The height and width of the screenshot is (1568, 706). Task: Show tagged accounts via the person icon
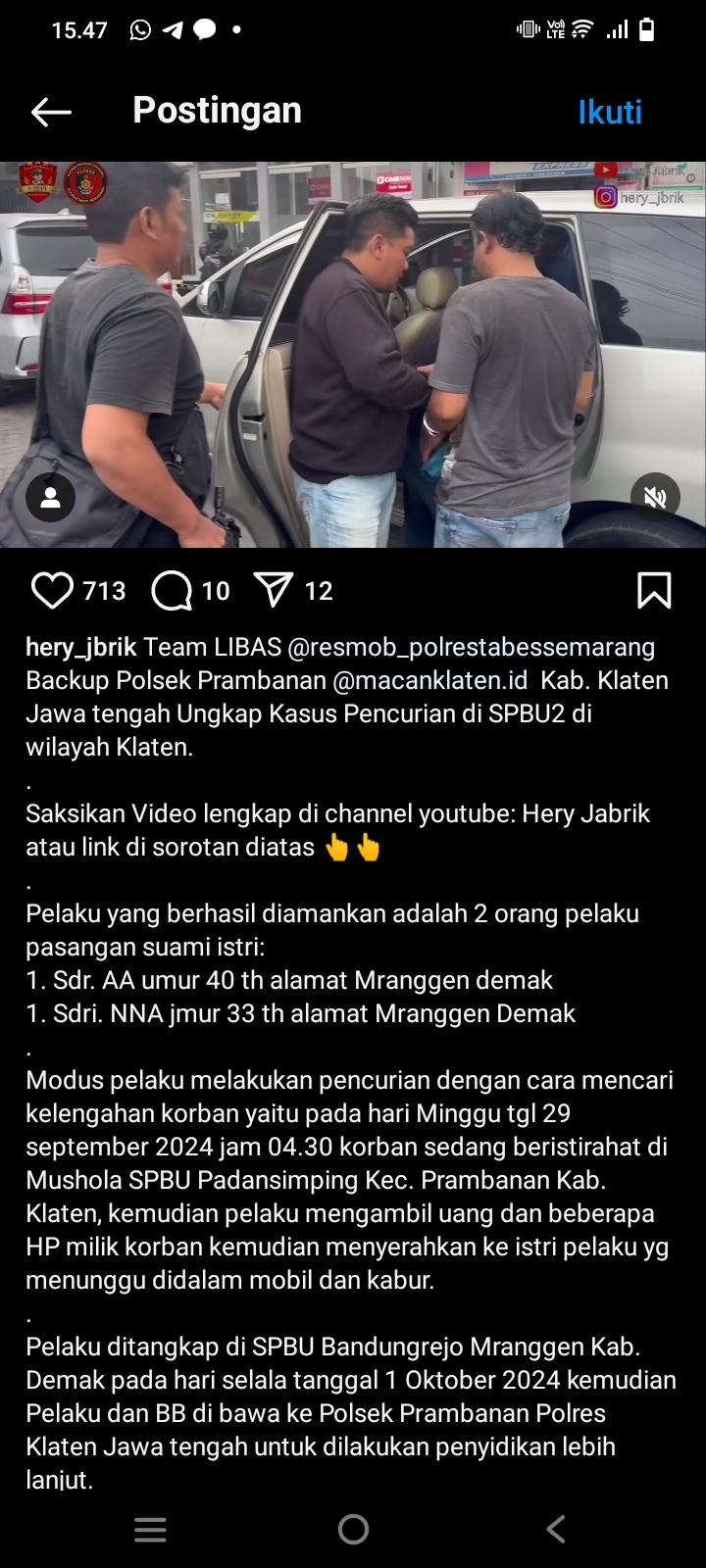50,498
